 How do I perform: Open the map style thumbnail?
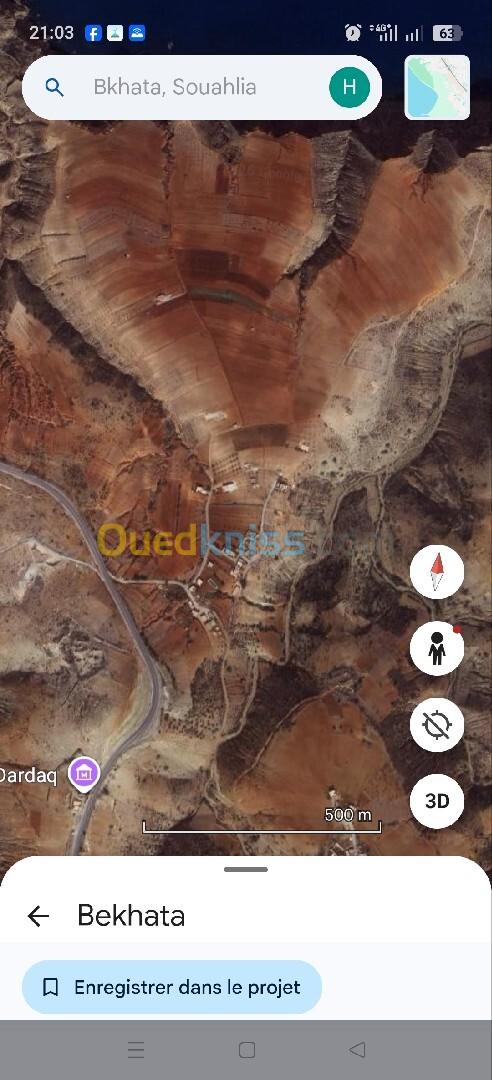[x=437, y=87]
